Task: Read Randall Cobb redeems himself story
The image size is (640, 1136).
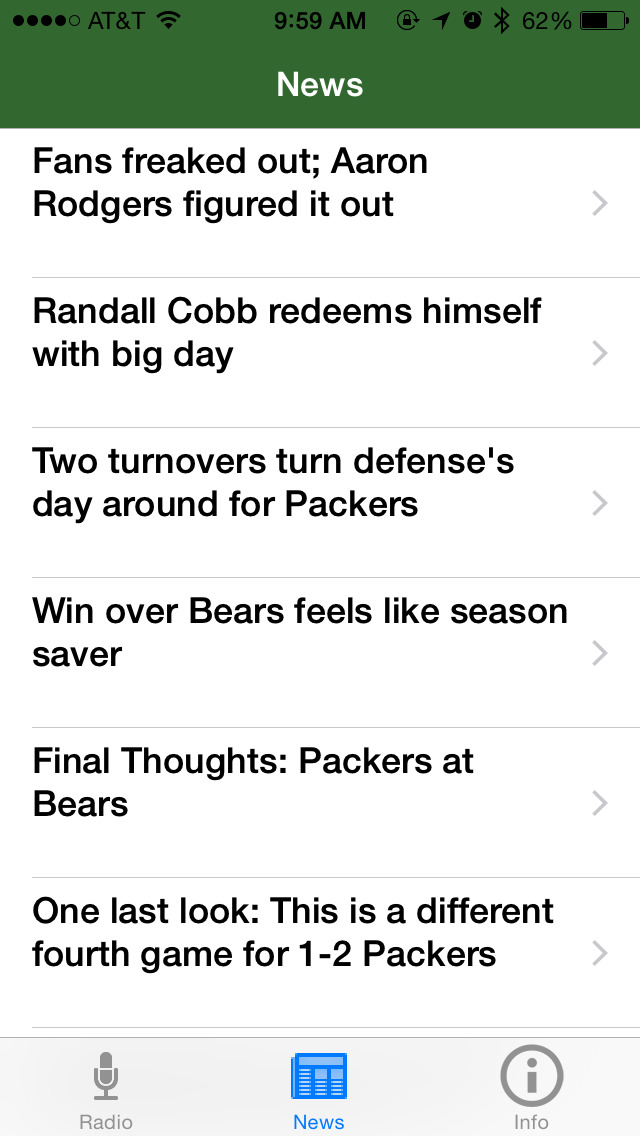Action: (320, 353)
